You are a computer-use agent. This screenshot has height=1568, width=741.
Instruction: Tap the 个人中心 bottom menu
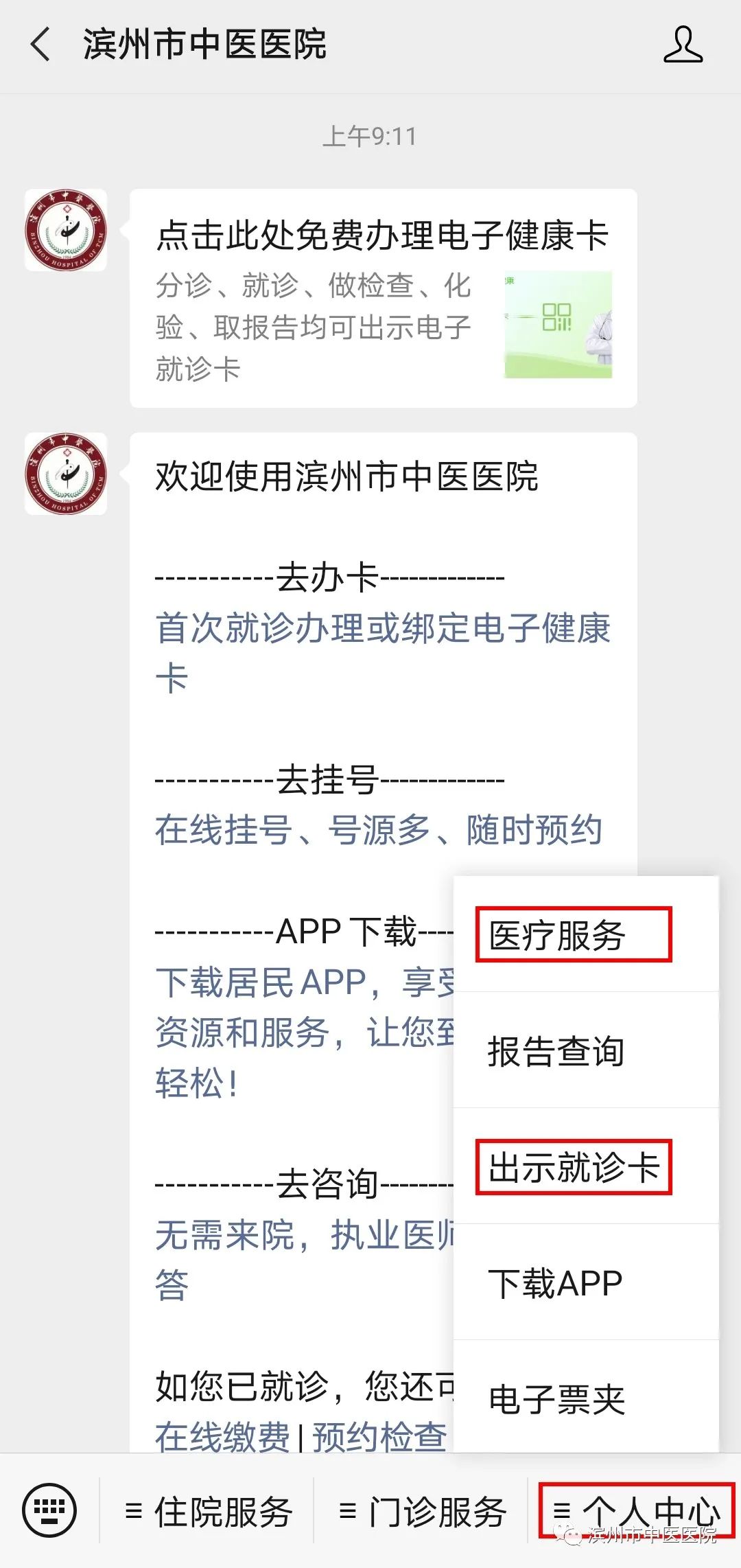(x=636, y=1510)
